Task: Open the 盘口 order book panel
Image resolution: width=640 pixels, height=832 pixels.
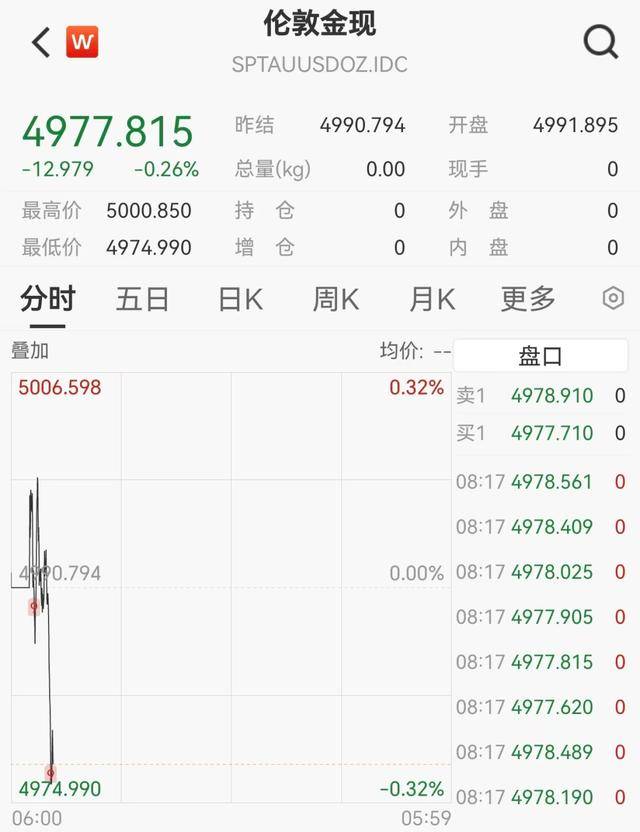Action: [x=540, y=355]
